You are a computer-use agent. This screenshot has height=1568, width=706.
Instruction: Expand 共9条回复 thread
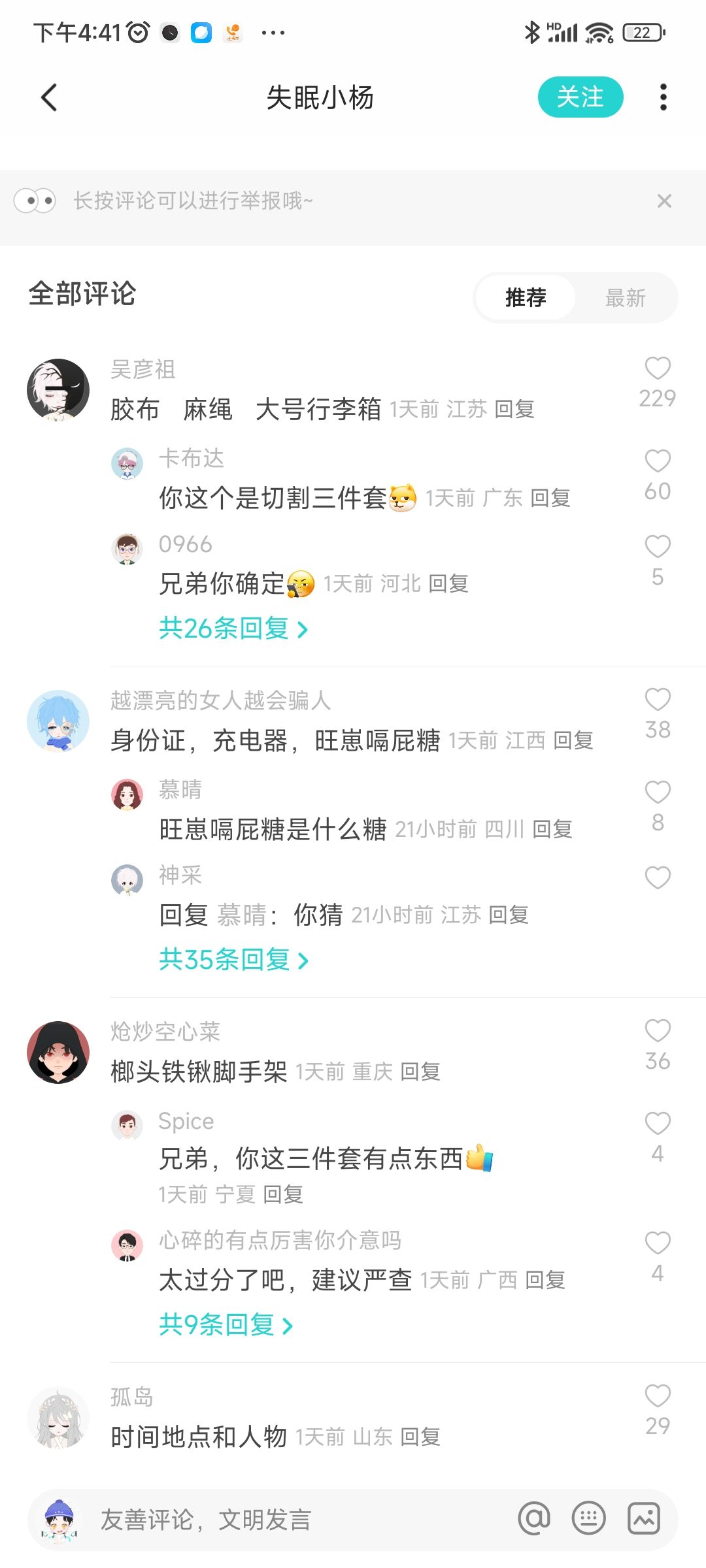pyautogui.click(x=226, y=1325)
